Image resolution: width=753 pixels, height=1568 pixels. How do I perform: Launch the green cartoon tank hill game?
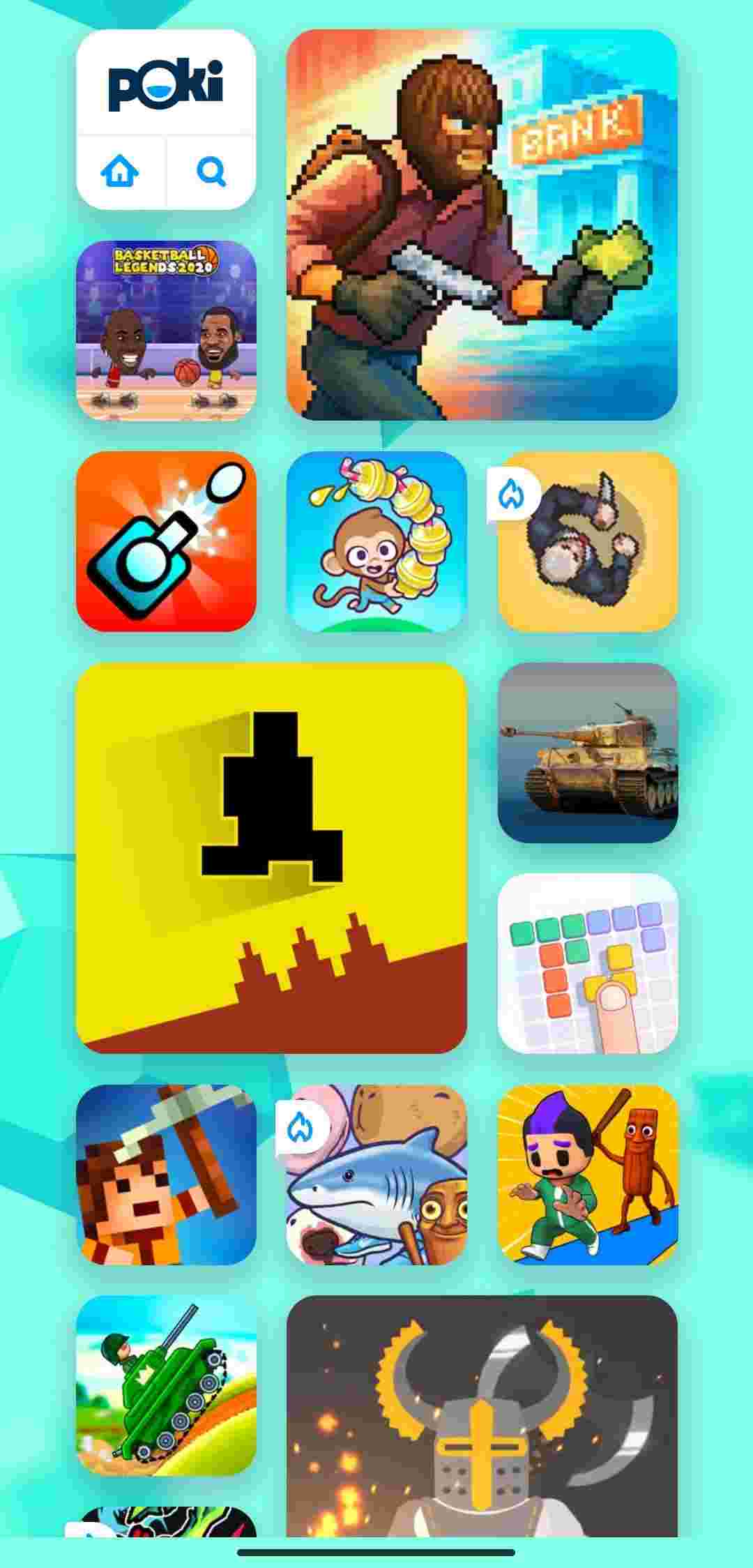point(166,1385)
